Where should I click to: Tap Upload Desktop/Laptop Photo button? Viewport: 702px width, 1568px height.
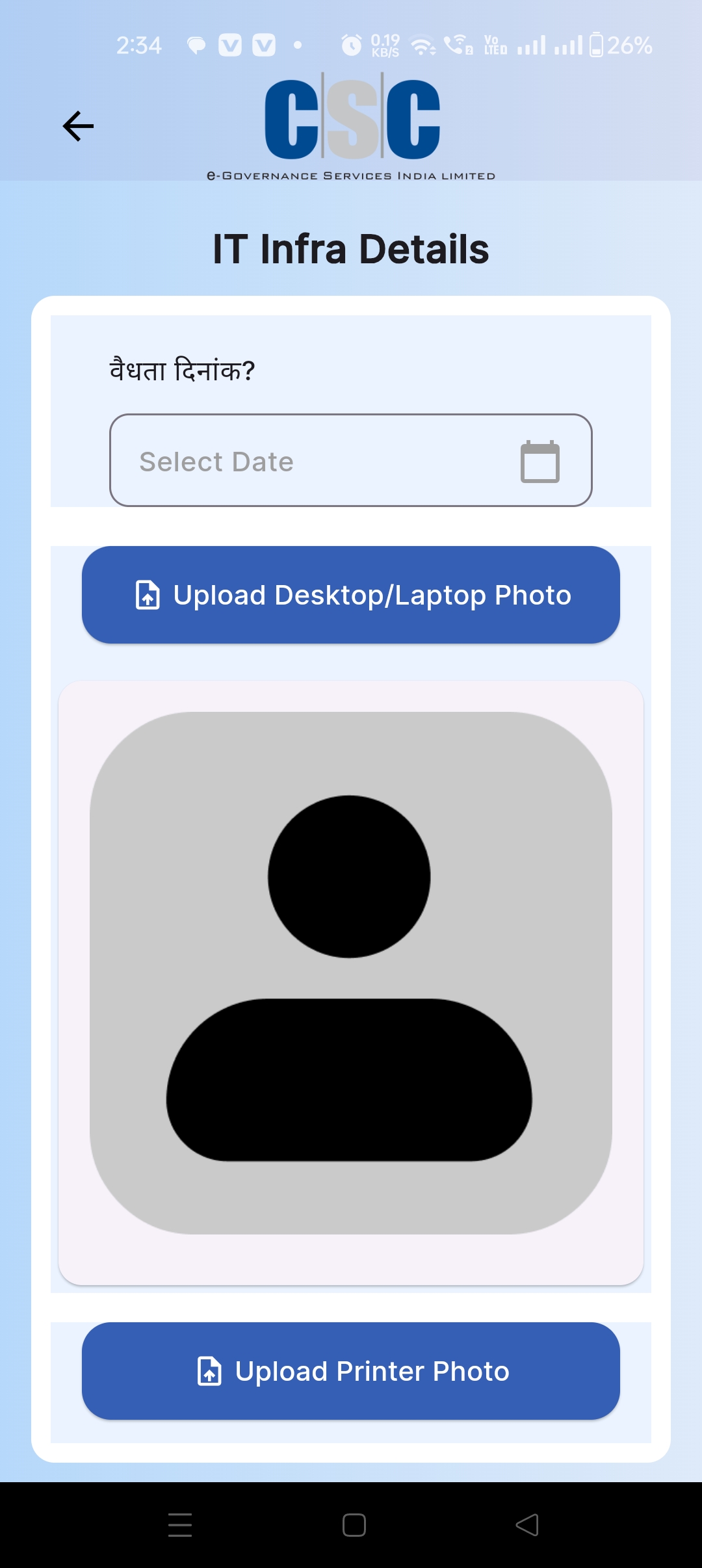[x=351, y=595]
